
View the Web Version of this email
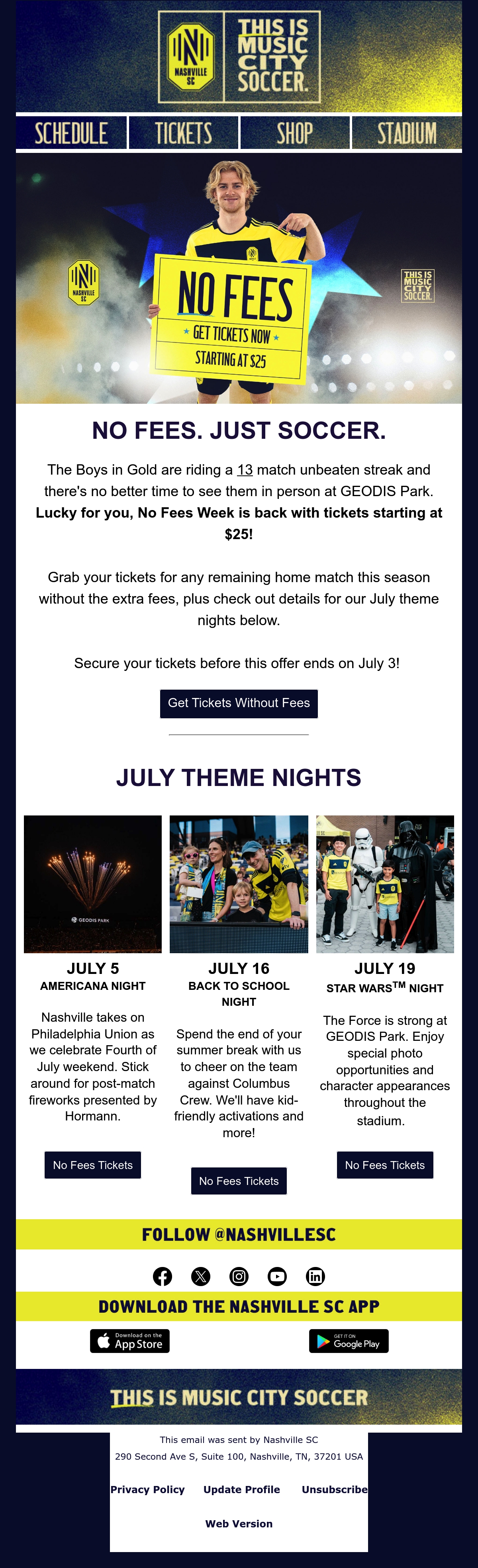(239, 1523)
